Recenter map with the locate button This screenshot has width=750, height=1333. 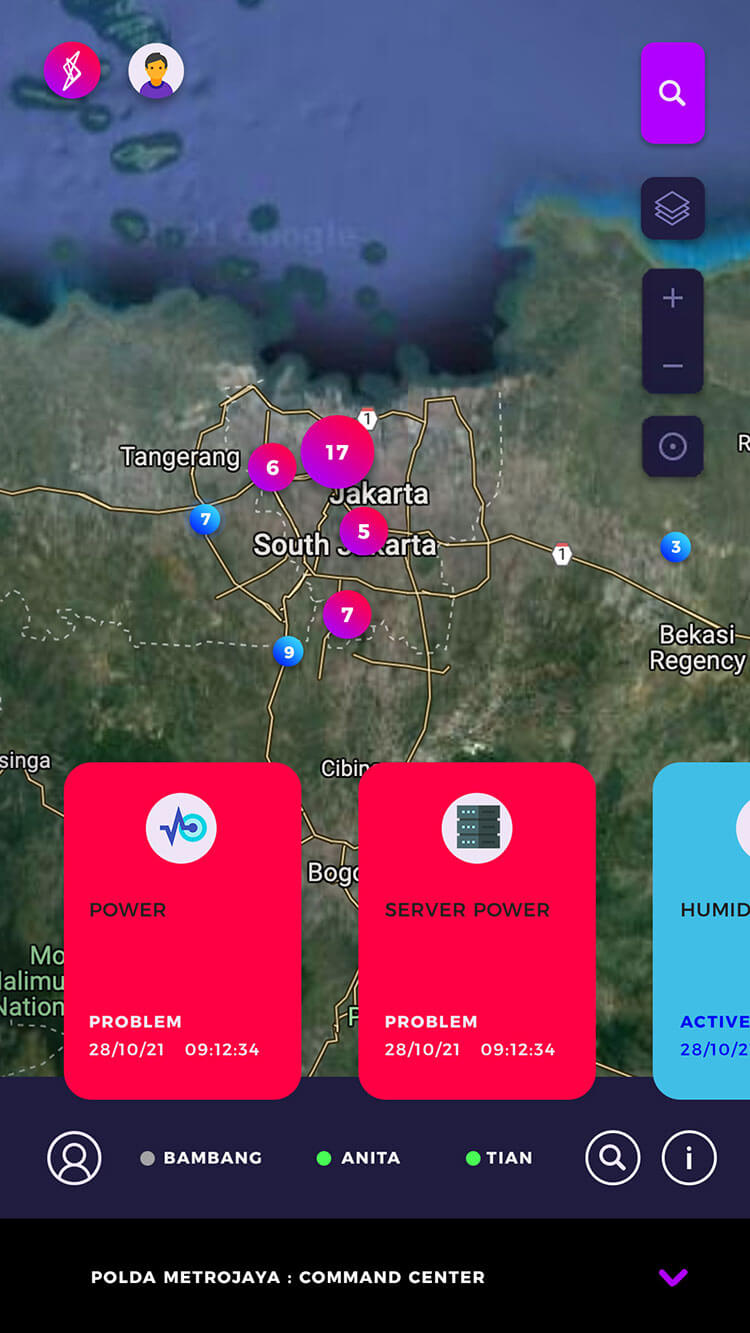[x=672, y=446]
